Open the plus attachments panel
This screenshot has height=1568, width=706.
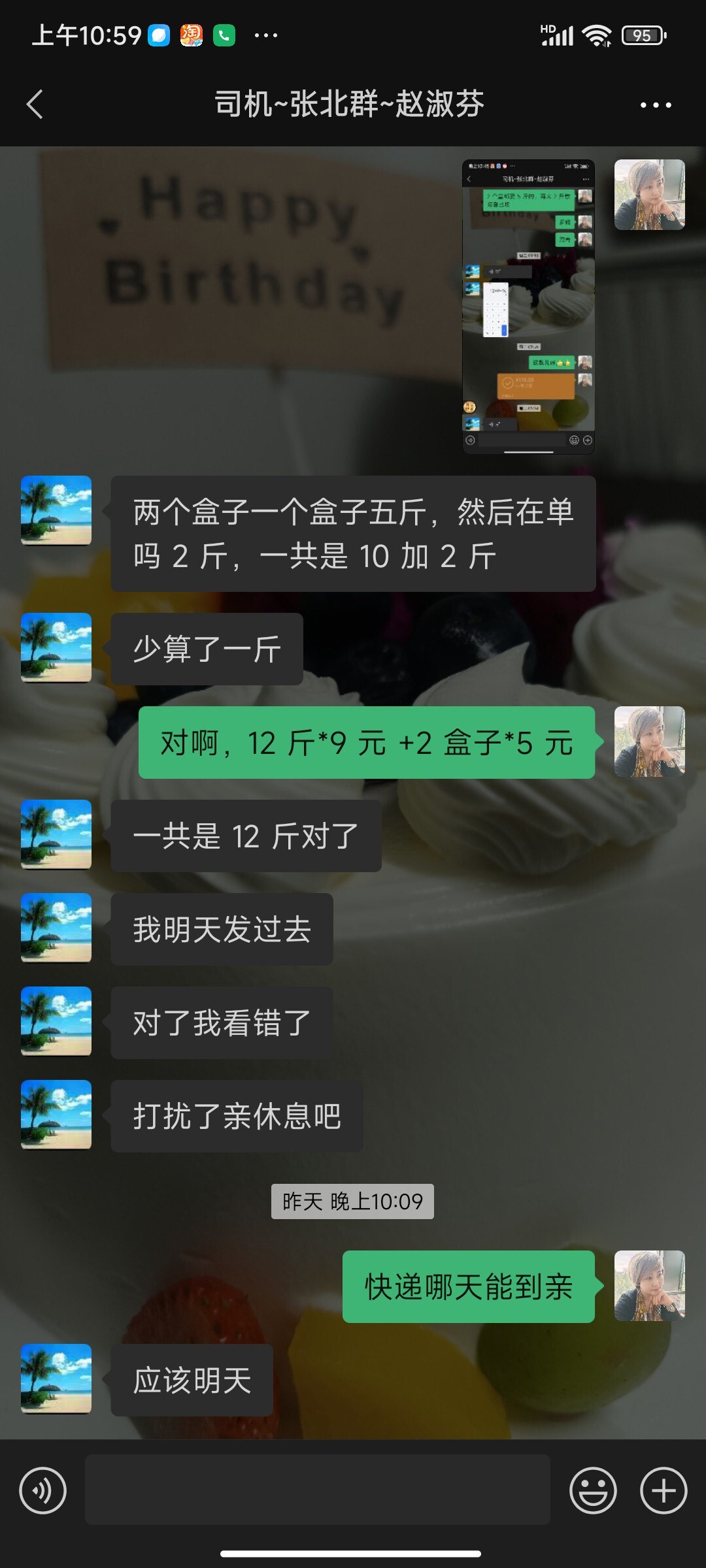coord(664,1490)
